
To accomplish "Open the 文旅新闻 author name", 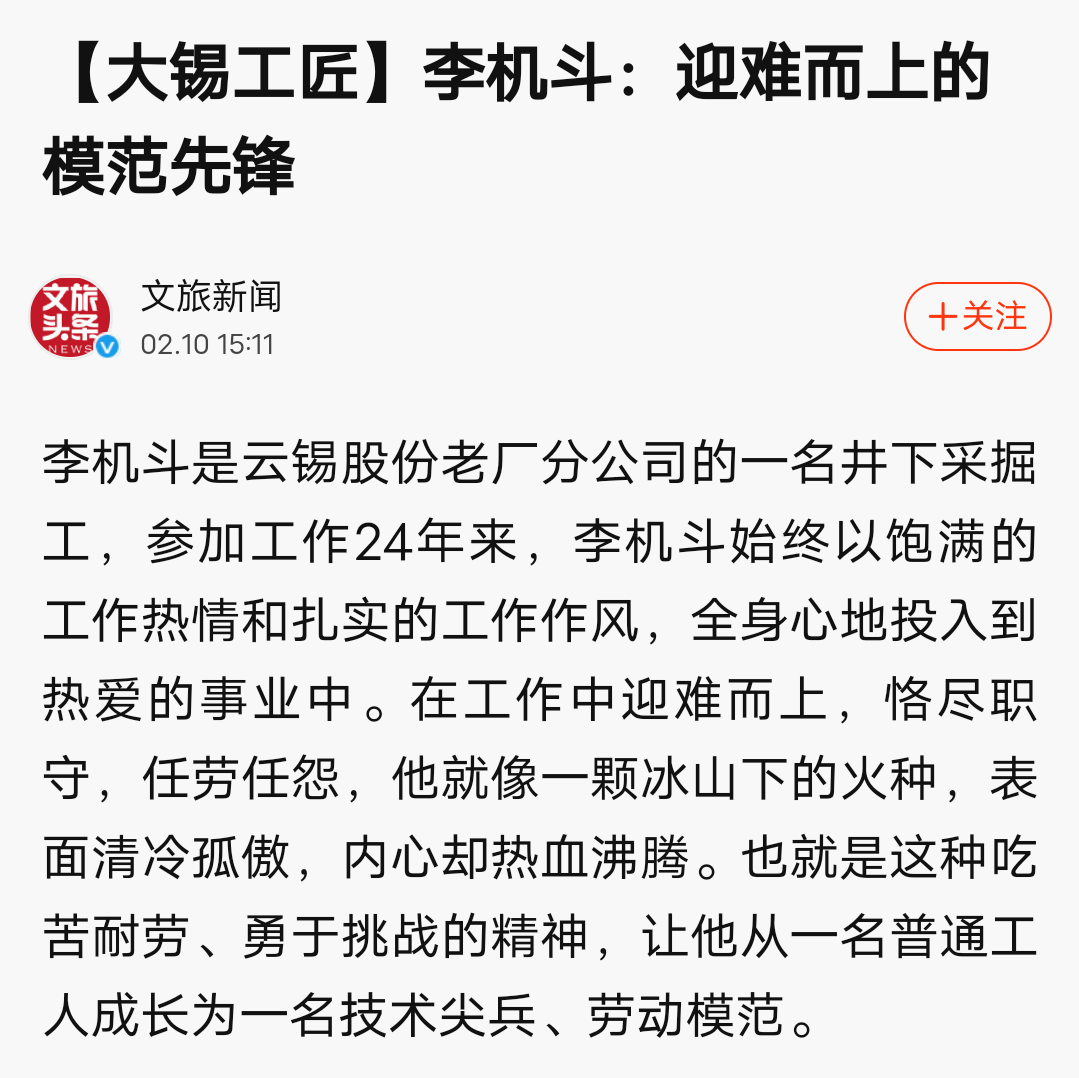I will click(x=211, y=297).
